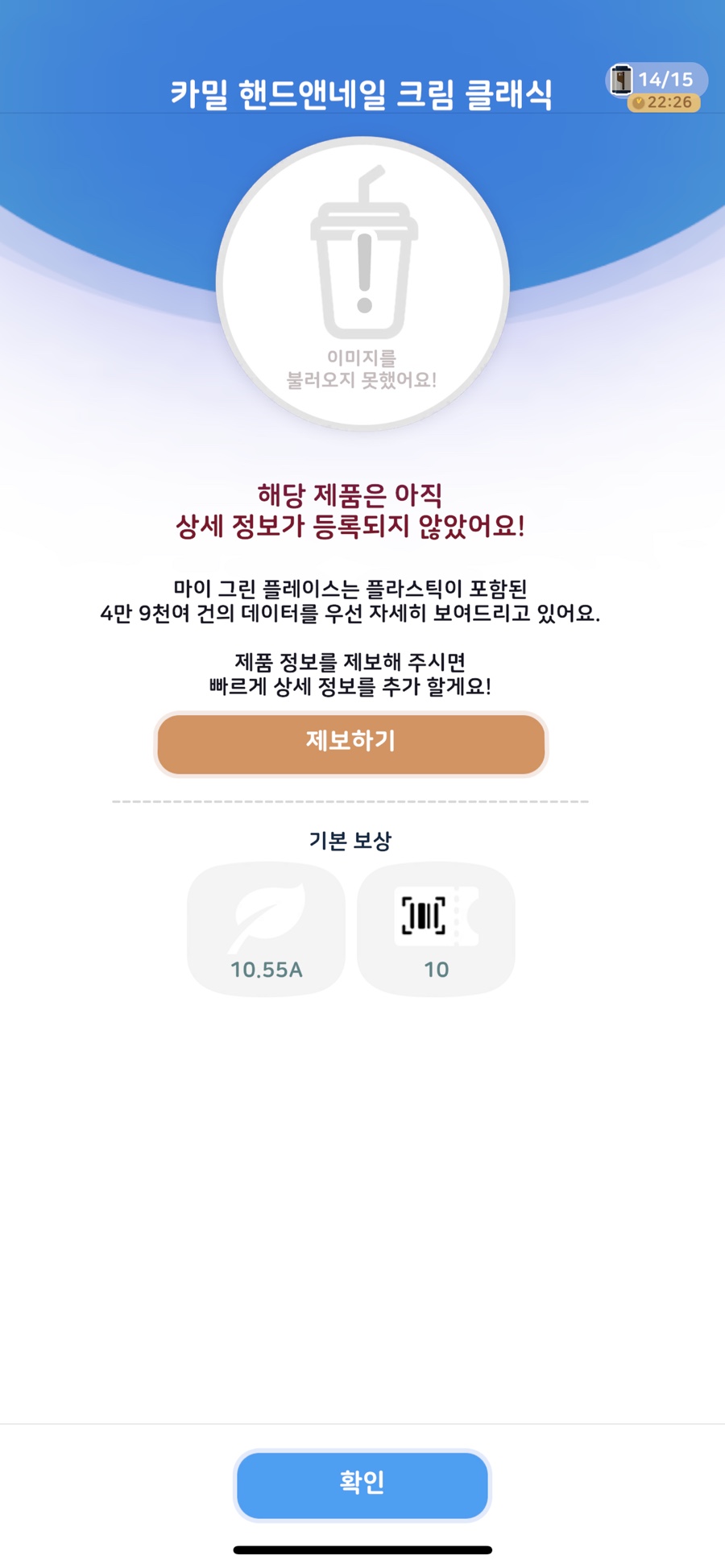The image size is (725, 1568).
Task: Open the 14/15 scan counter badge
Action: (x=657, y=87)
